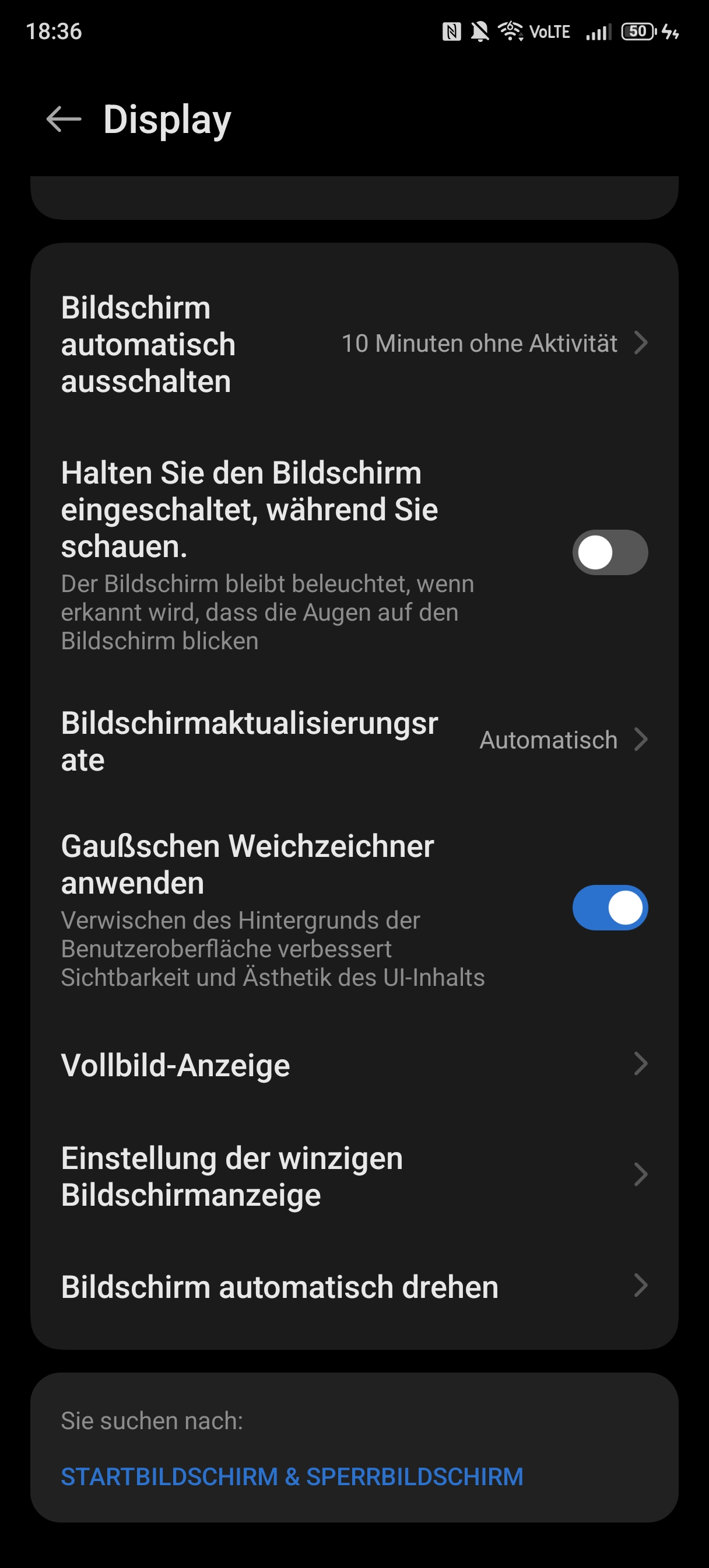
Task: Open Bildschirmaktualisierungsrate setting
Action: [354, 741]
